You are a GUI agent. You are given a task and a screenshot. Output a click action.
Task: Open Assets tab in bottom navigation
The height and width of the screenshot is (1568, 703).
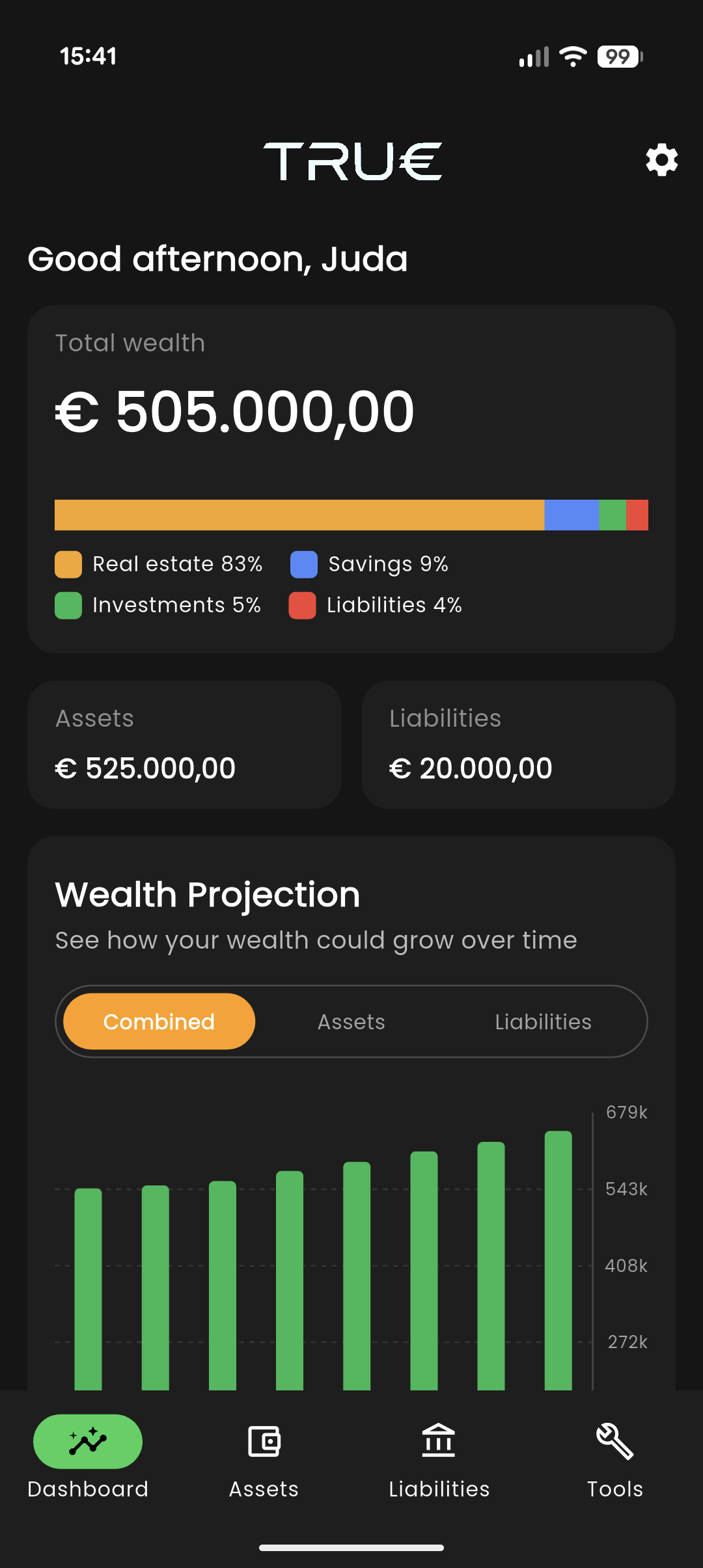click(264, 1457)
